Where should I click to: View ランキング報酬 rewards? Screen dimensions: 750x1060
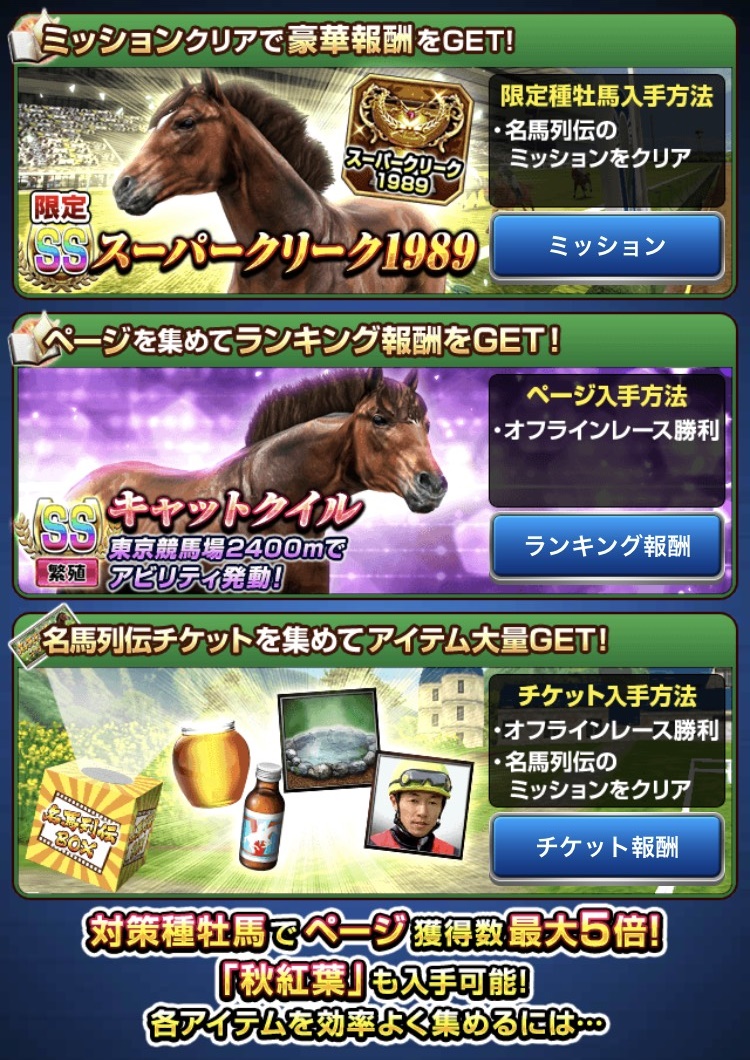[607, 545]
